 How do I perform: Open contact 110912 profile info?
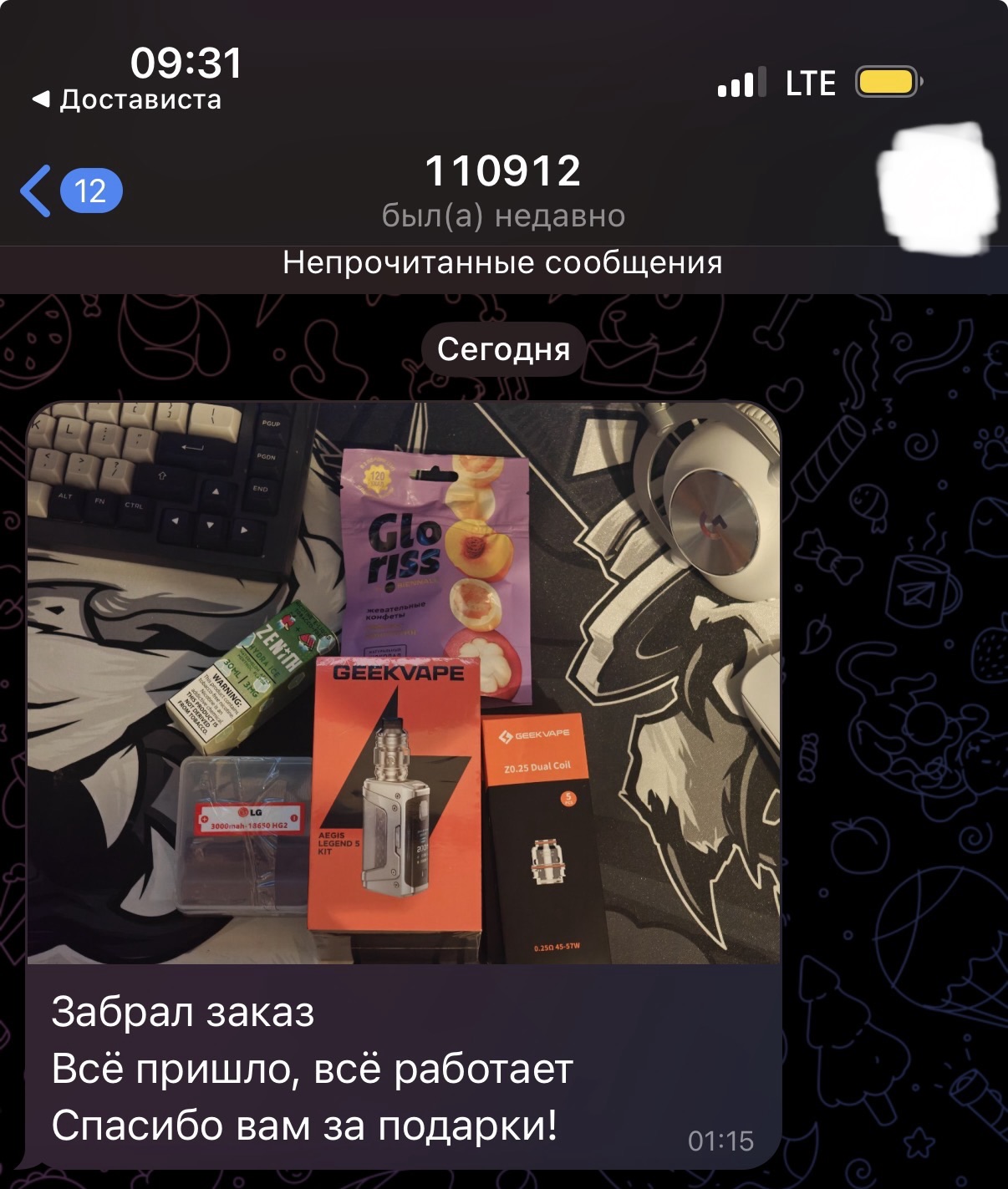tap(502, 189)
